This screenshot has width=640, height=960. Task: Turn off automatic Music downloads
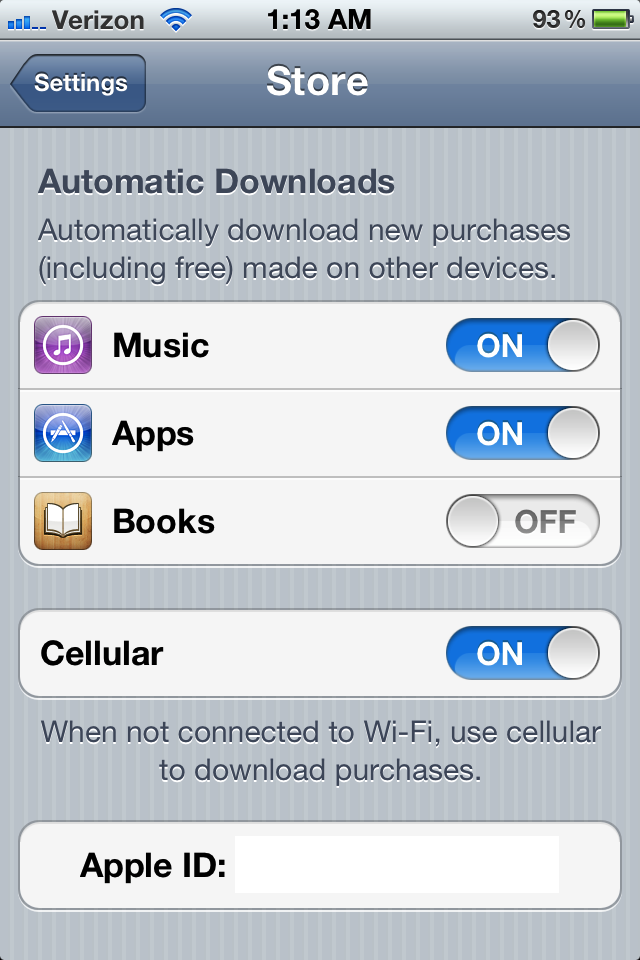(x=522, y=346)
